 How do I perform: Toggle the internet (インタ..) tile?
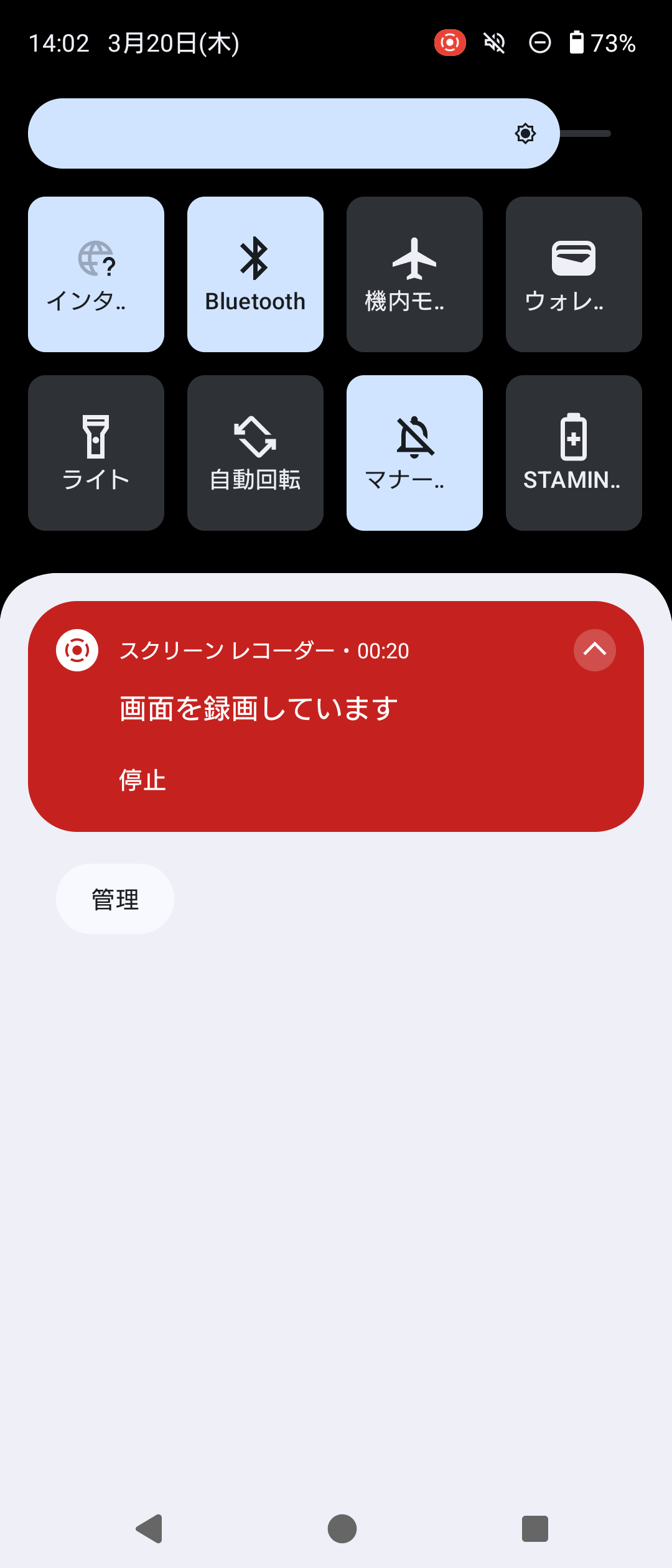click(96, 274)
